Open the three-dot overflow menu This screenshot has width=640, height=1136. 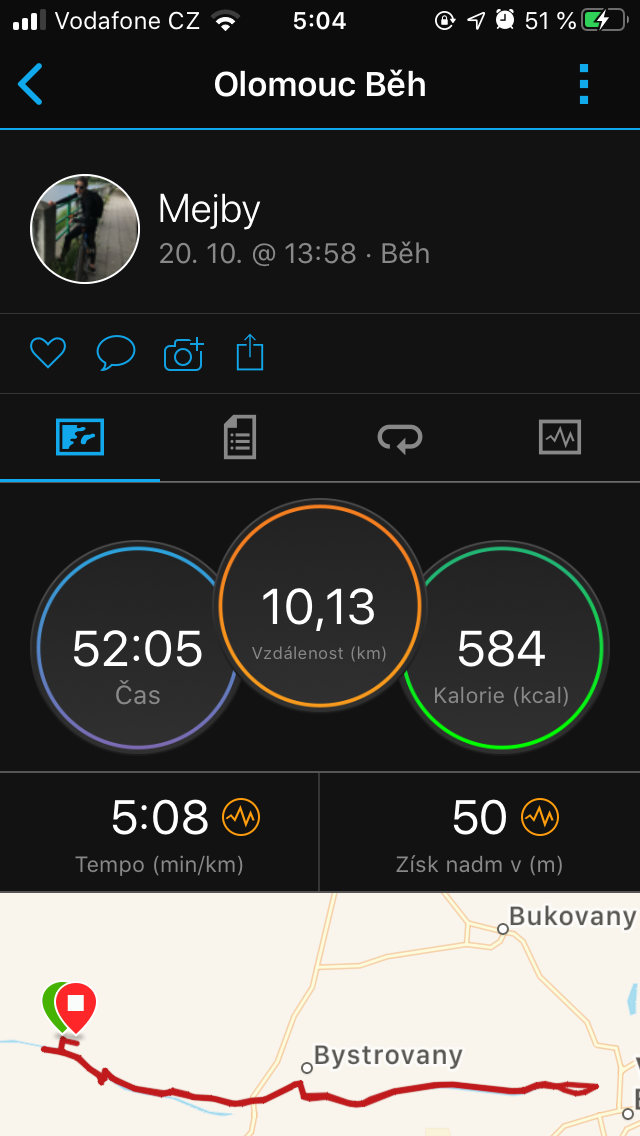click(584, 84)
